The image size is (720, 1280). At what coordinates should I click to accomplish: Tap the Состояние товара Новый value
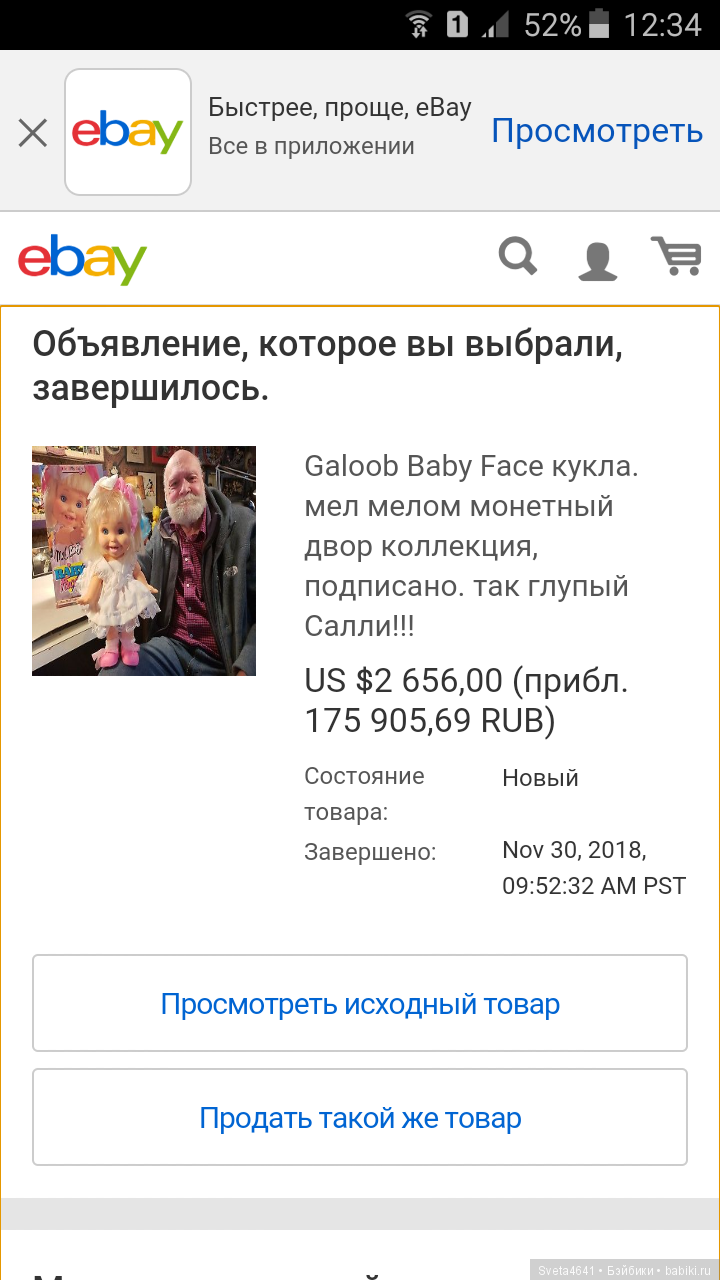click(x=540, y=777)
